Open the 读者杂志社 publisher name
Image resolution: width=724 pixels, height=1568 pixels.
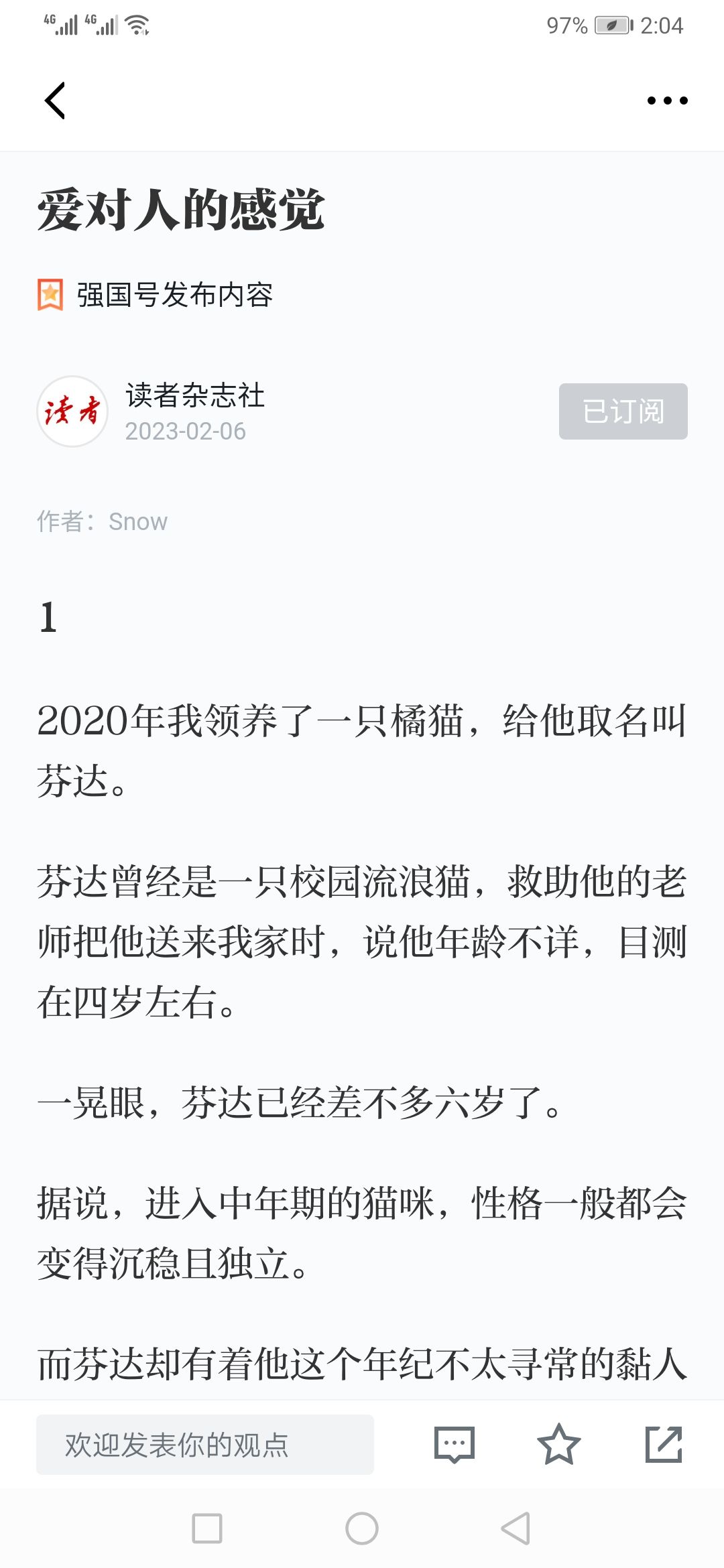195,395
